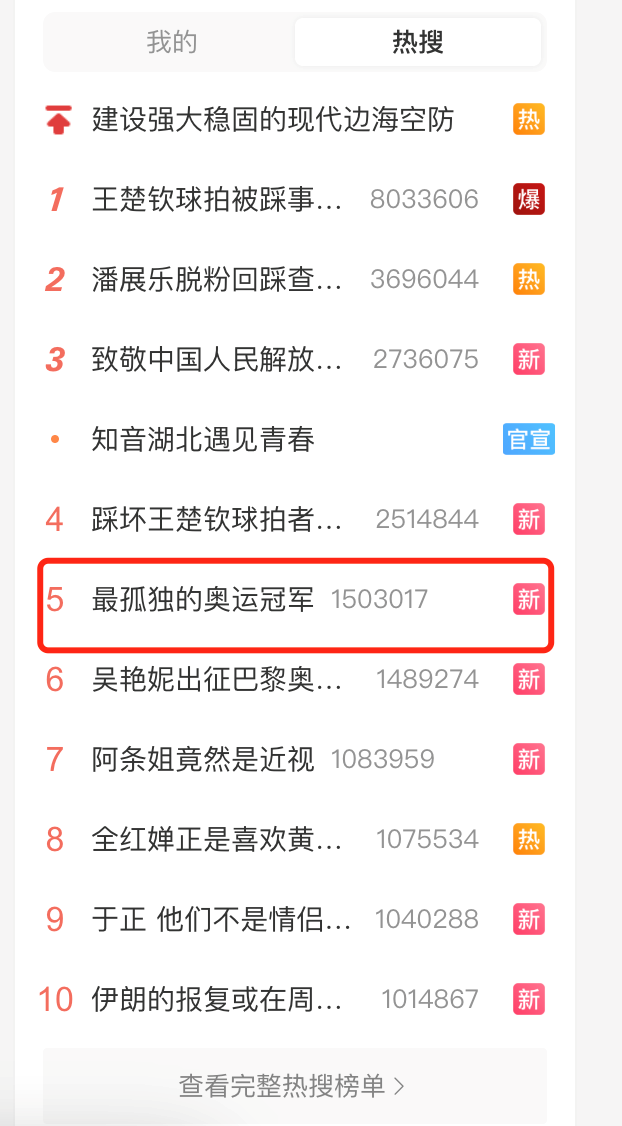
Task: Open topic 潘展乐脱粉回踩查
Action: pos(217,279)
